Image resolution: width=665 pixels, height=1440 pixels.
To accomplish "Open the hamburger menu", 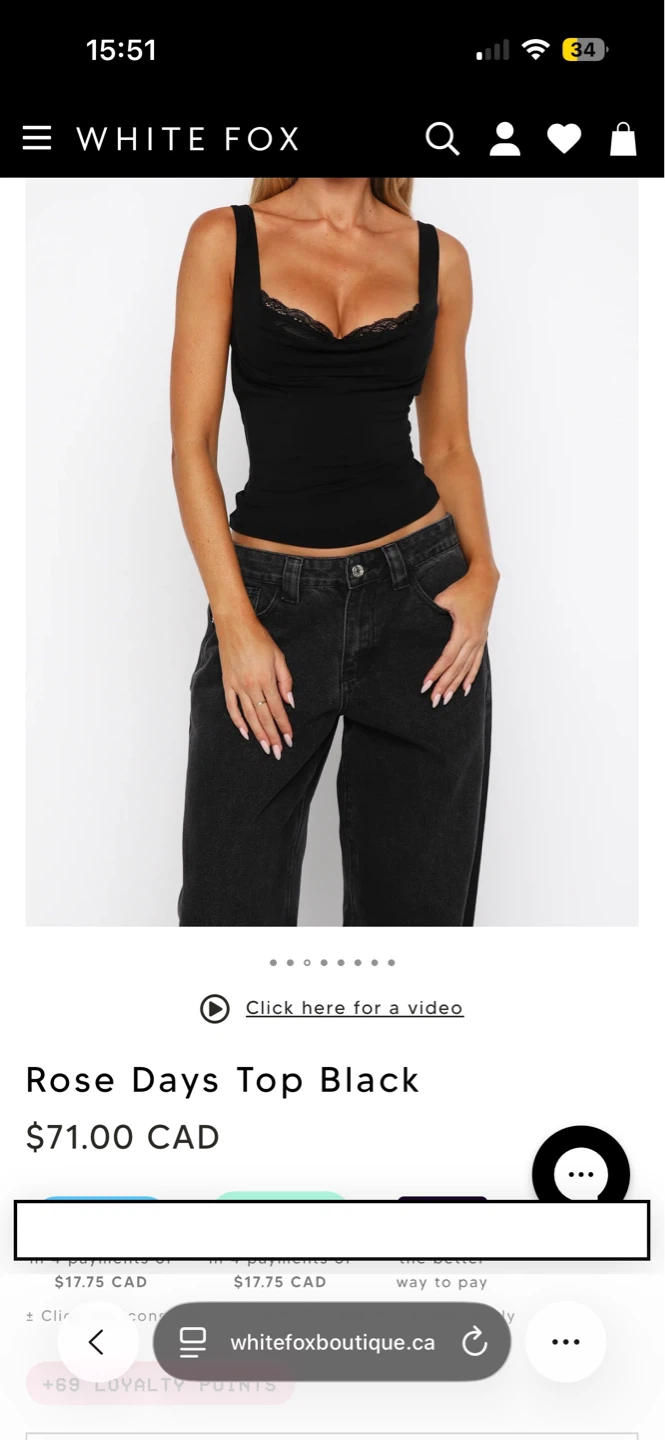I will coord(37,138).
